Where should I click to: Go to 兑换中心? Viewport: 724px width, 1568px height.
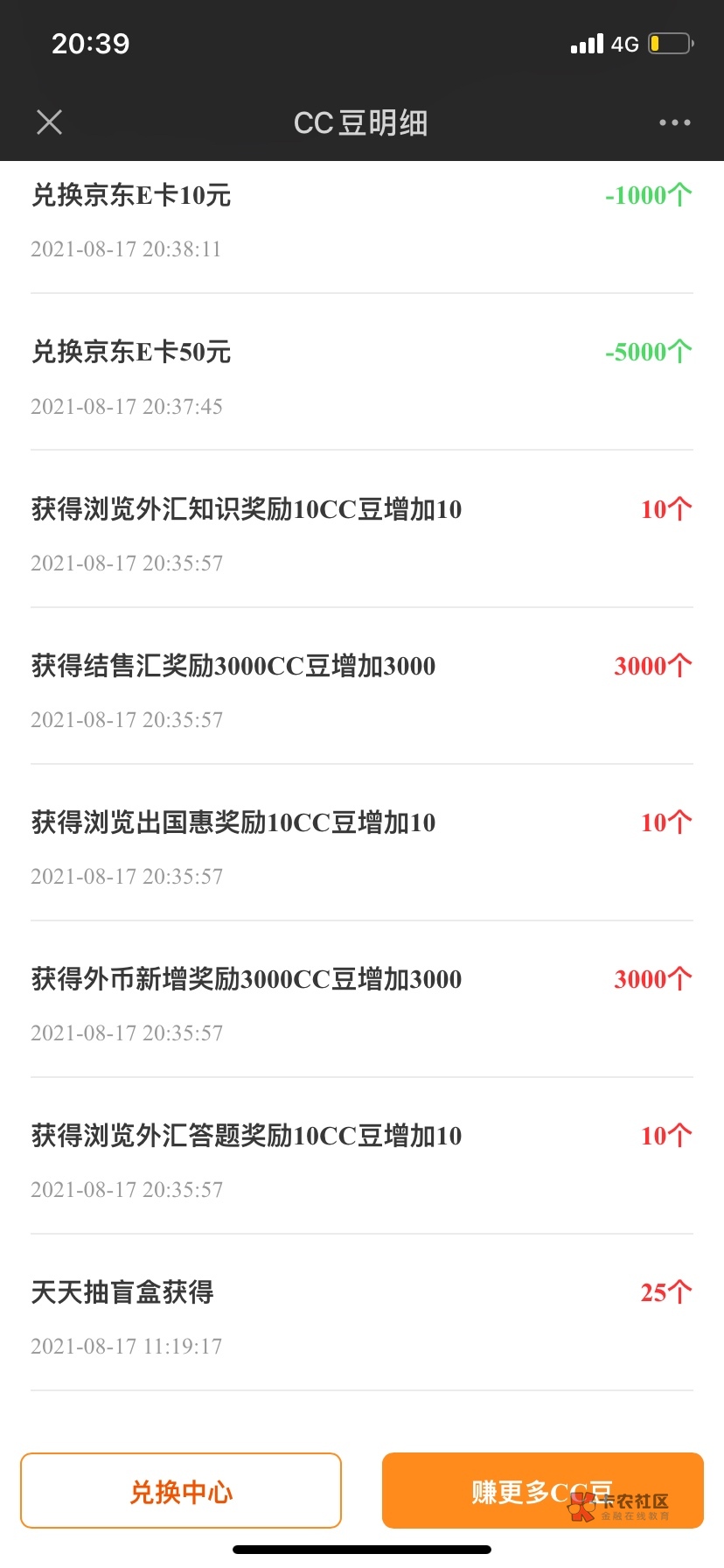coord(181,1491)
